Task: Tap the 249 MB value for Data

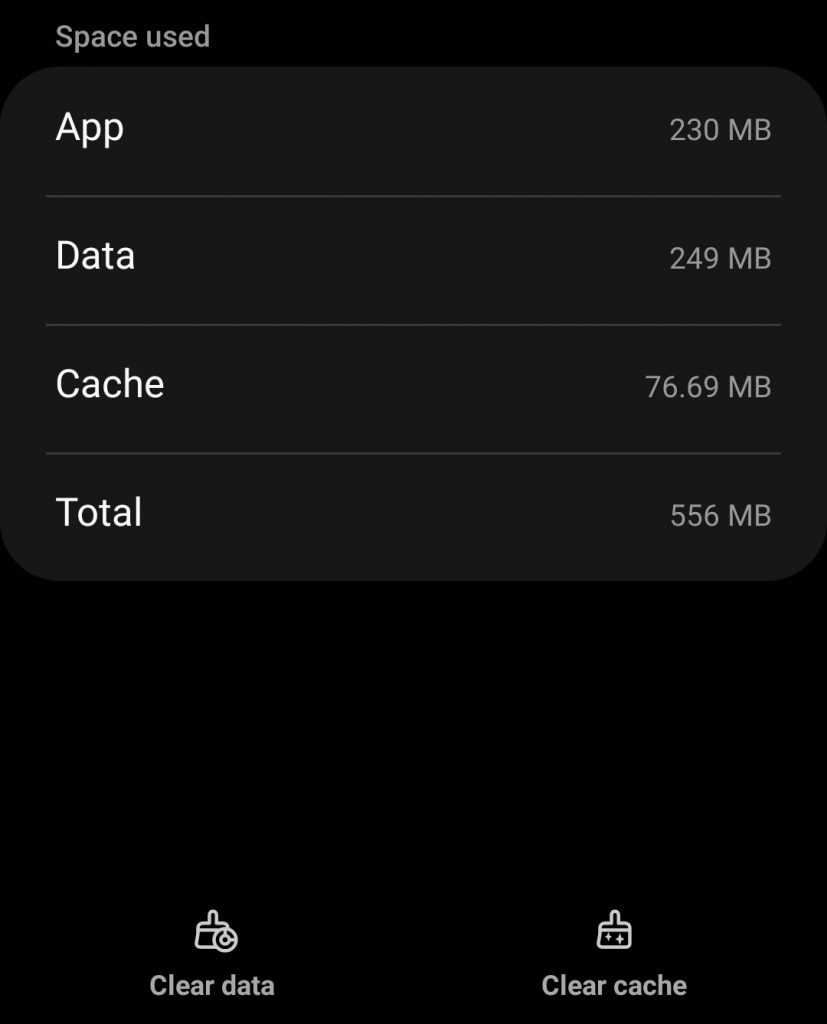Action: pos(720,259)
